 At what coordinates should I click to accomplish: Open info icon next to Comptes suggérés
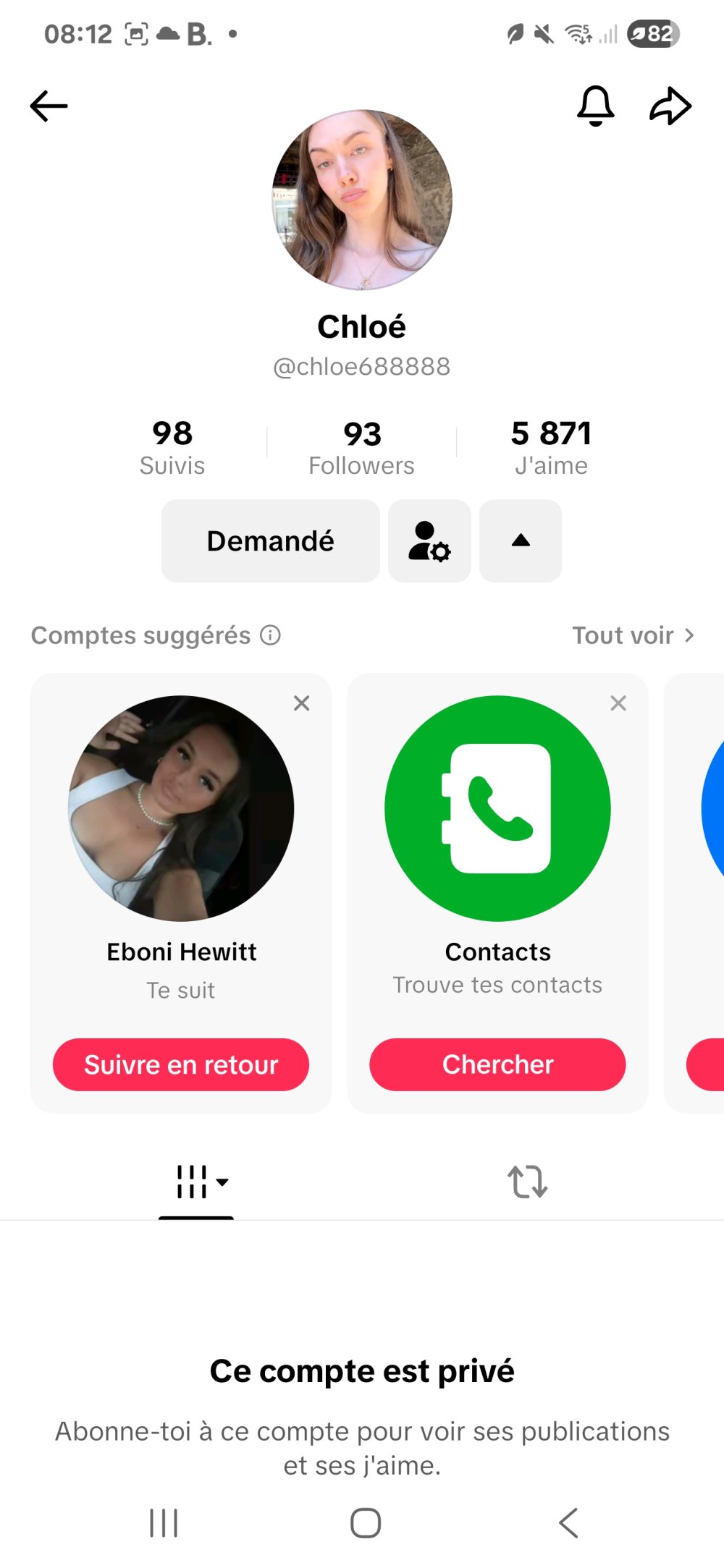click(270, 635)
